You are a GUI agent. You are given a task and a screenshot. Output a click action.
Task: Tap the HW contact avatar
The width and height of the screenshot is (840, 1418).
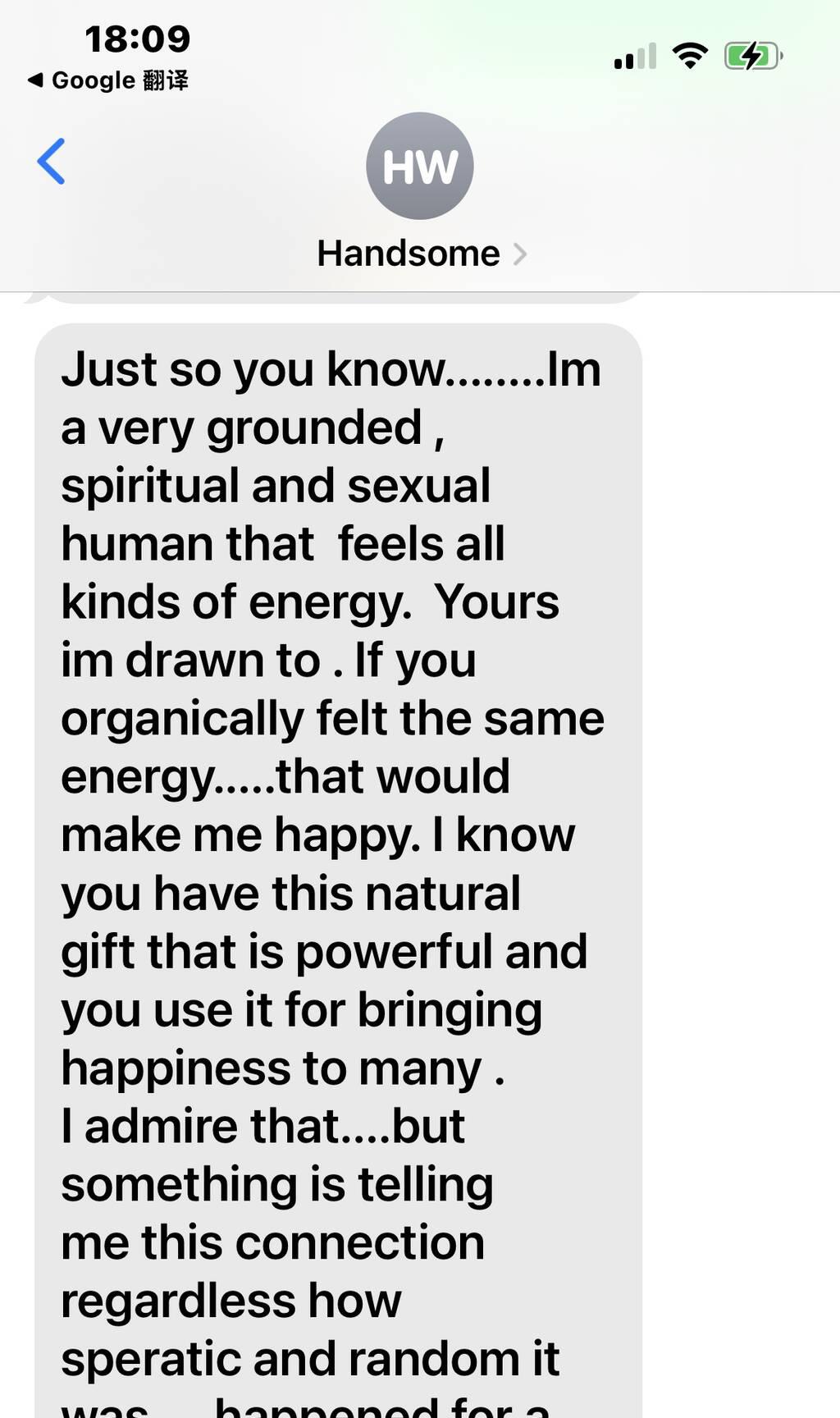click(x=419, y=166)
